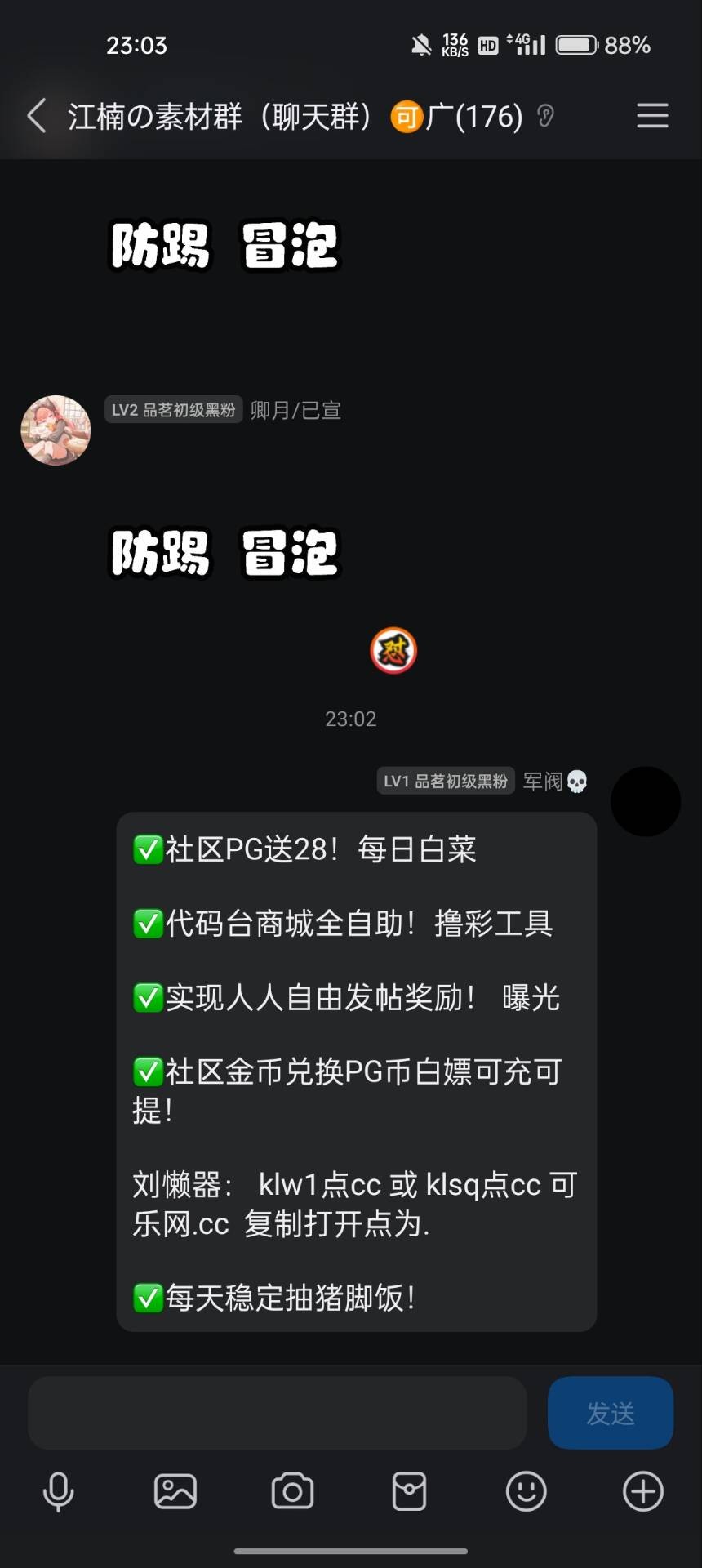Open 军阀's black profile avatar
This screenshot has width=702, height=1568.
(646, 801)
